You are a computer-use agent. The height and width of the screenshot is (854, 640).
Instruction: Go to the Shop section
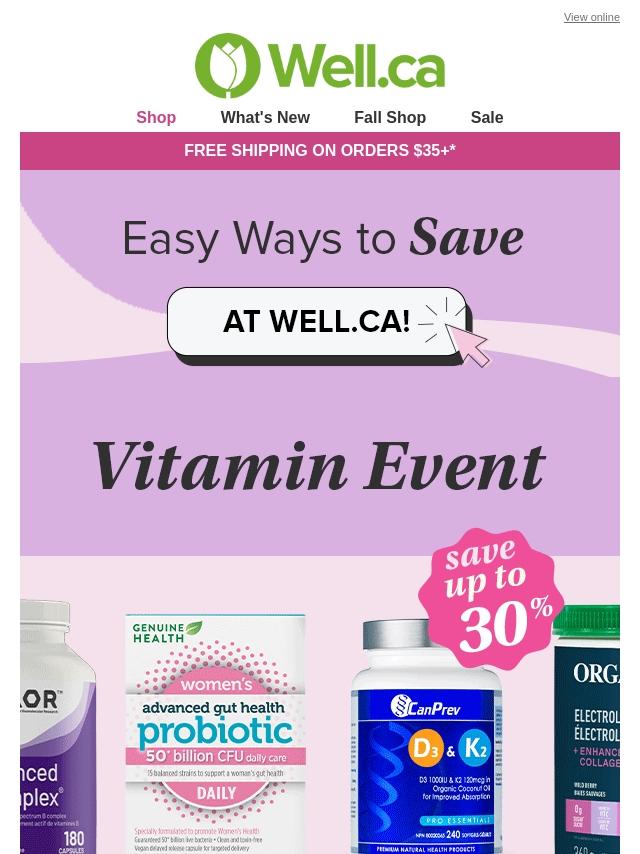(x=156, y=117)
